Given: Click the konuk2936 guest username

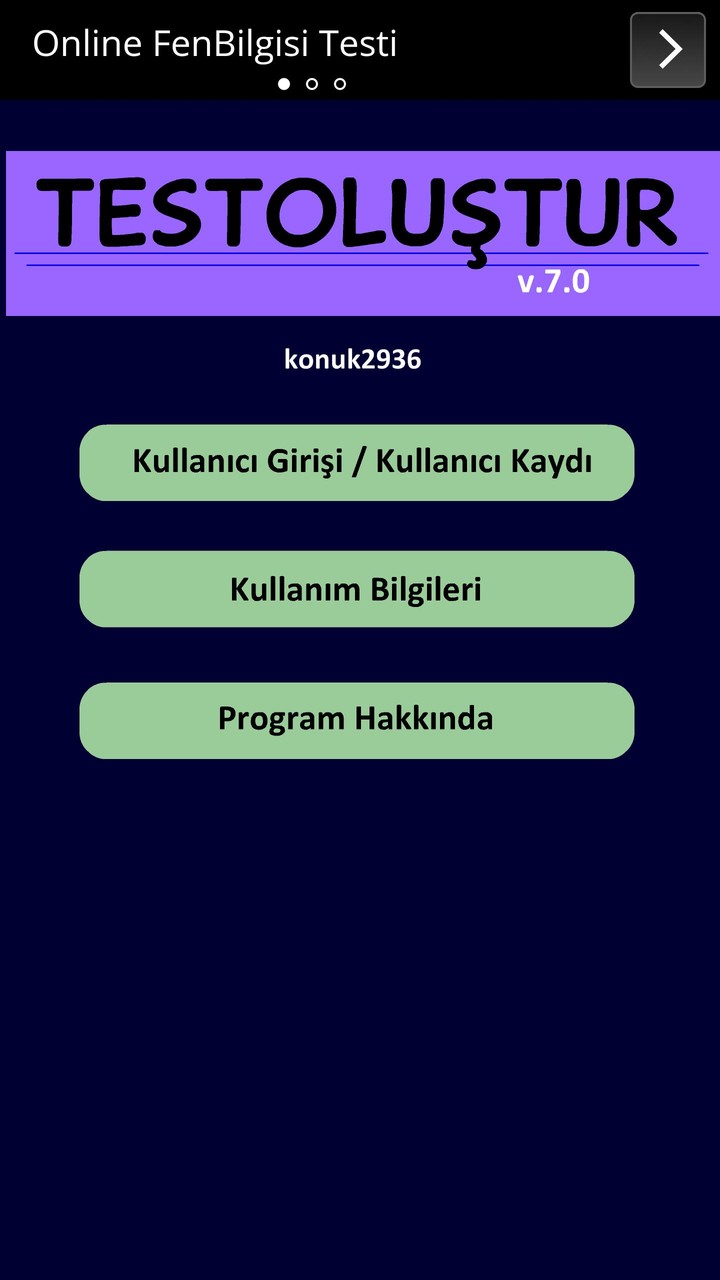Looking at the screenshot, I should coord(352,359).
